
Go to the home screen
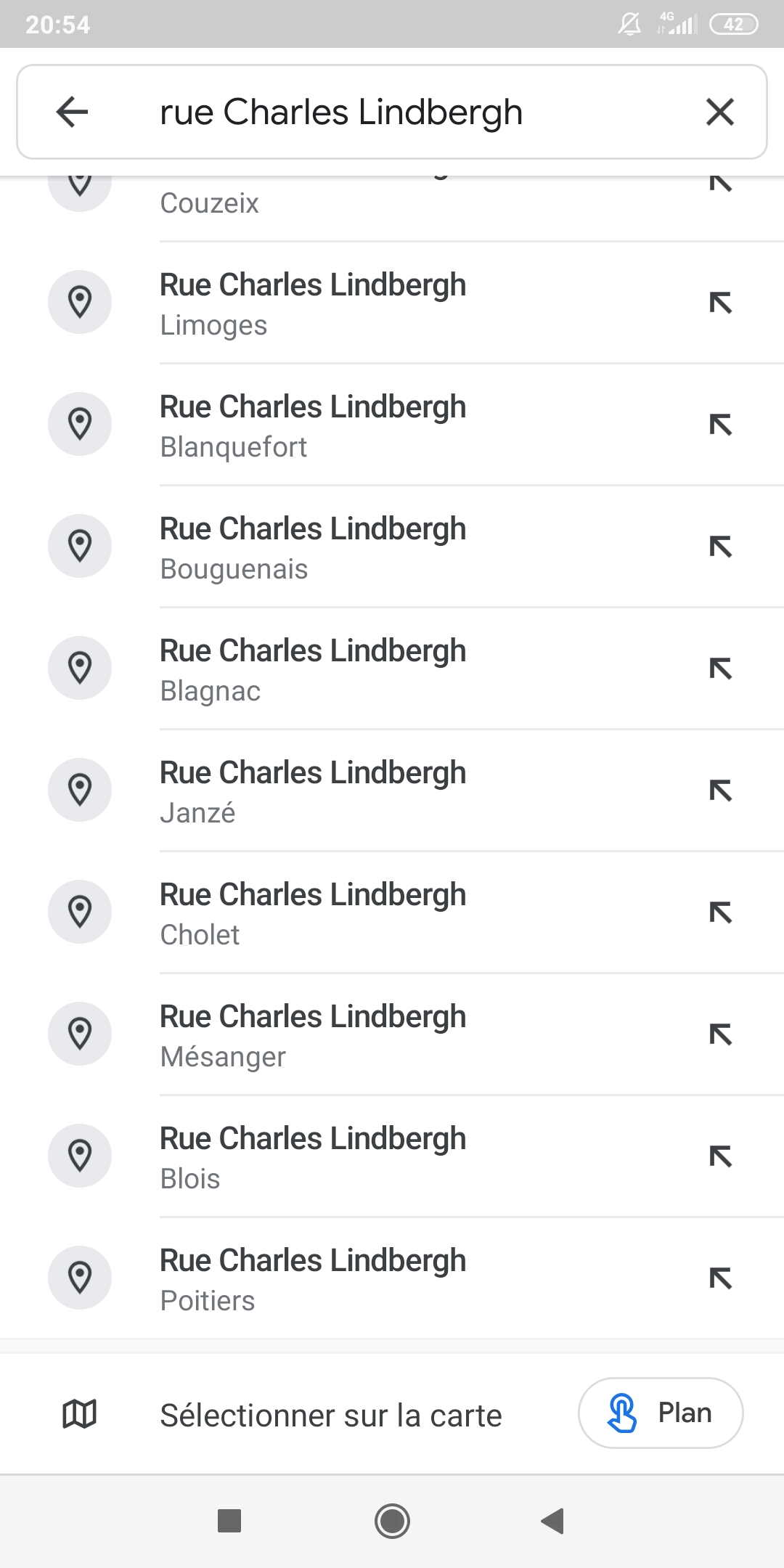[392, 1520]
